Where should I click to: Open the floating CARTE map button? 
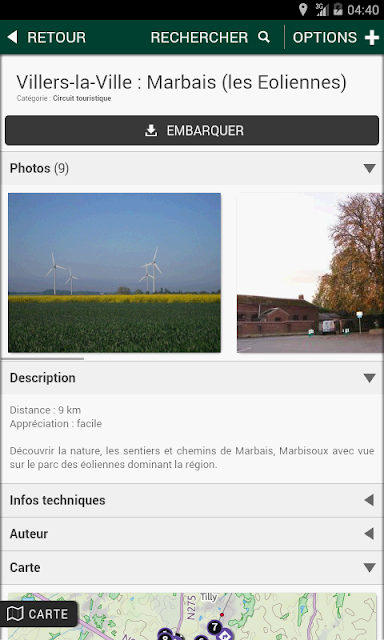(38, 614)
